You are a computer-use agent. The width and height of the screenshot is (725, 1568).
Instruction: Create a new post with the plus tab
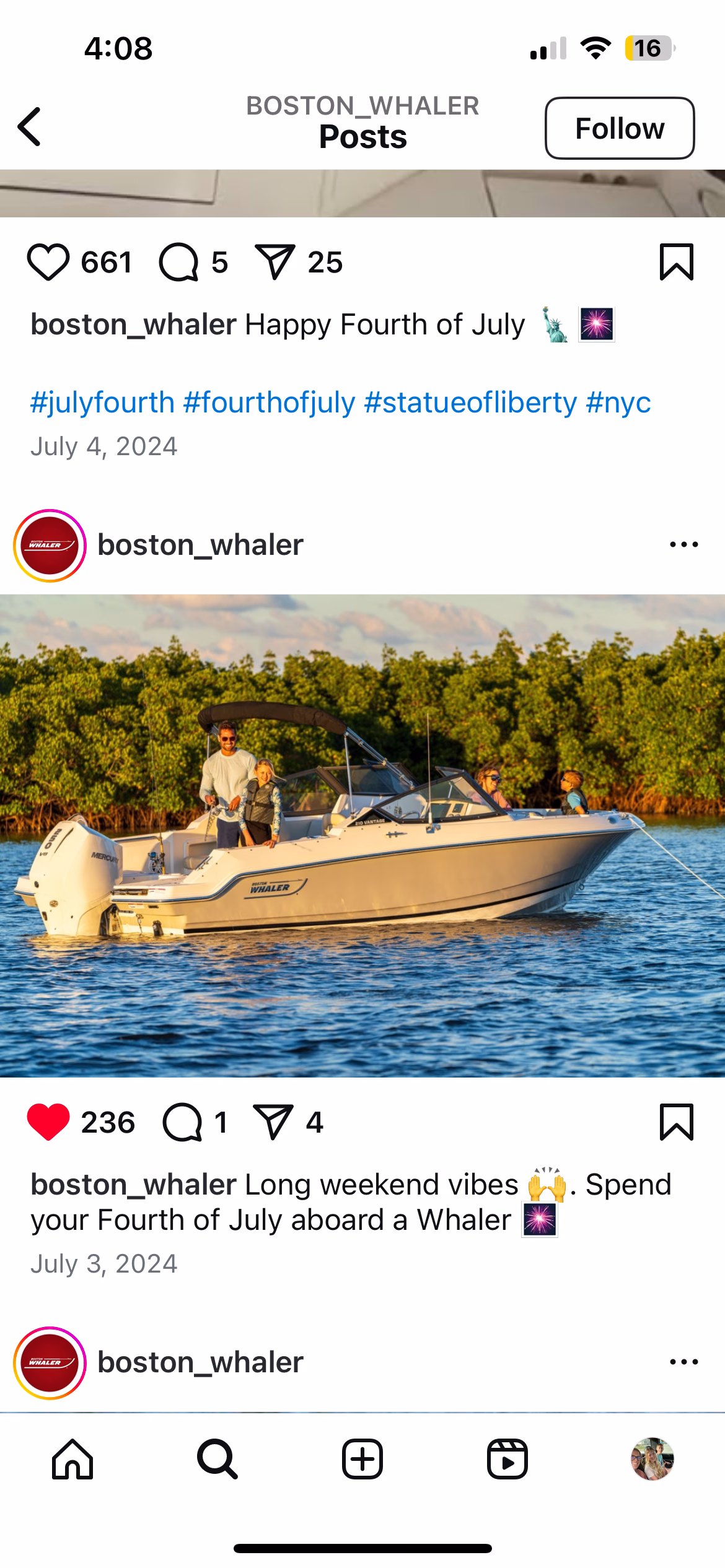point(362,1459)
